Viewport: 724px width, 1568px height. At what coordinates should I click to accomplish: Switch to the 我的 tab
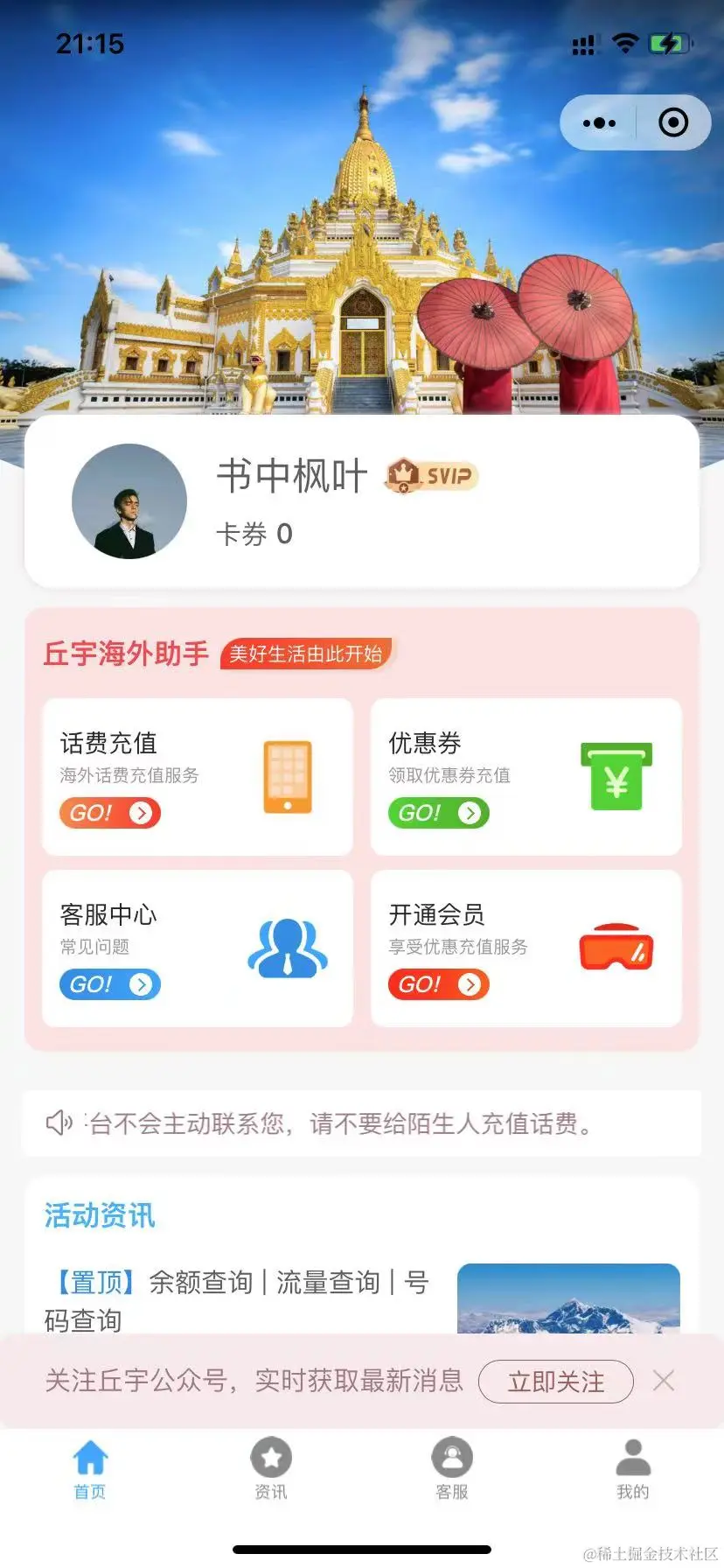click(x=633, y=1469)
